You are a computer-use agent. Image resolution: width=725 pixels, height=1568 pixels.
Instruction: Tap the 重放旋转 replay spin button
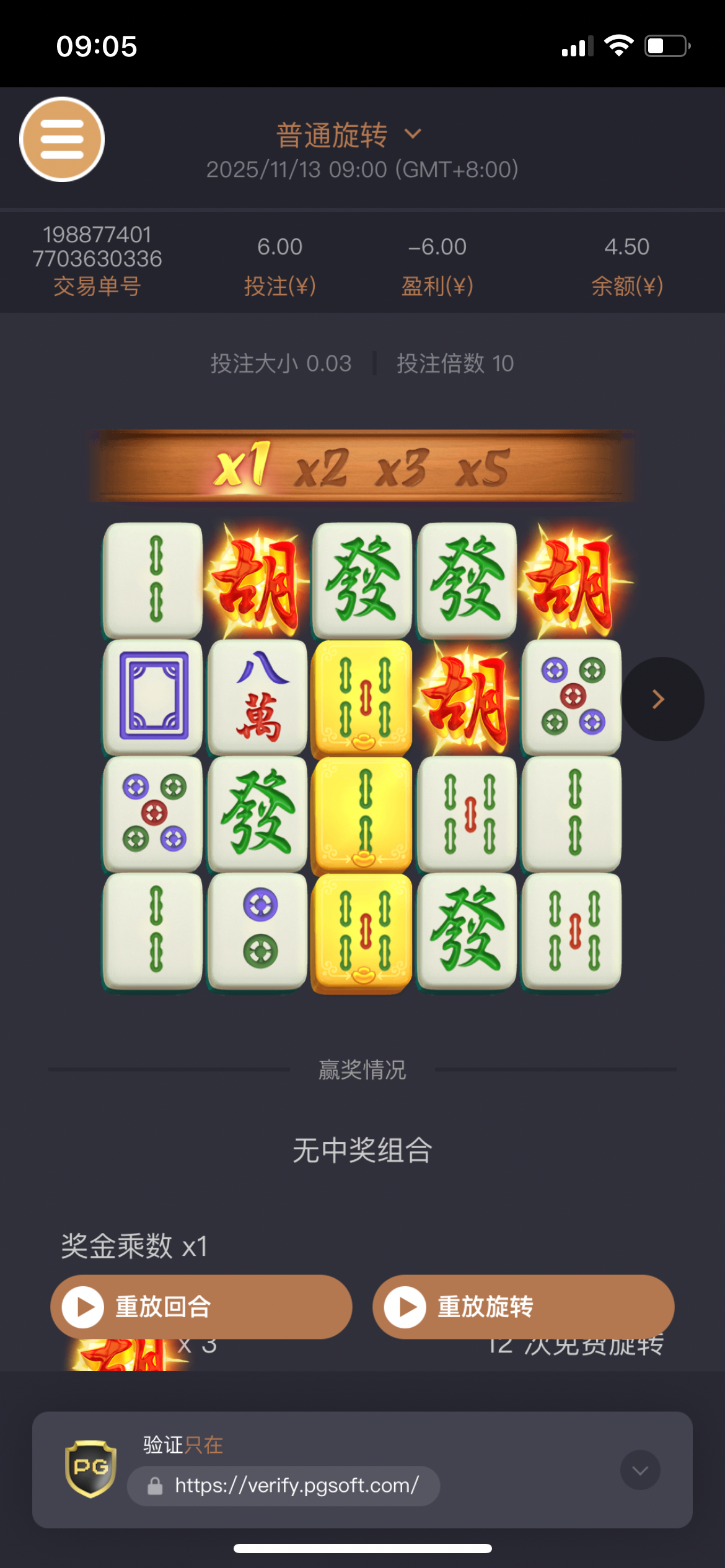tap(523, 1306)
